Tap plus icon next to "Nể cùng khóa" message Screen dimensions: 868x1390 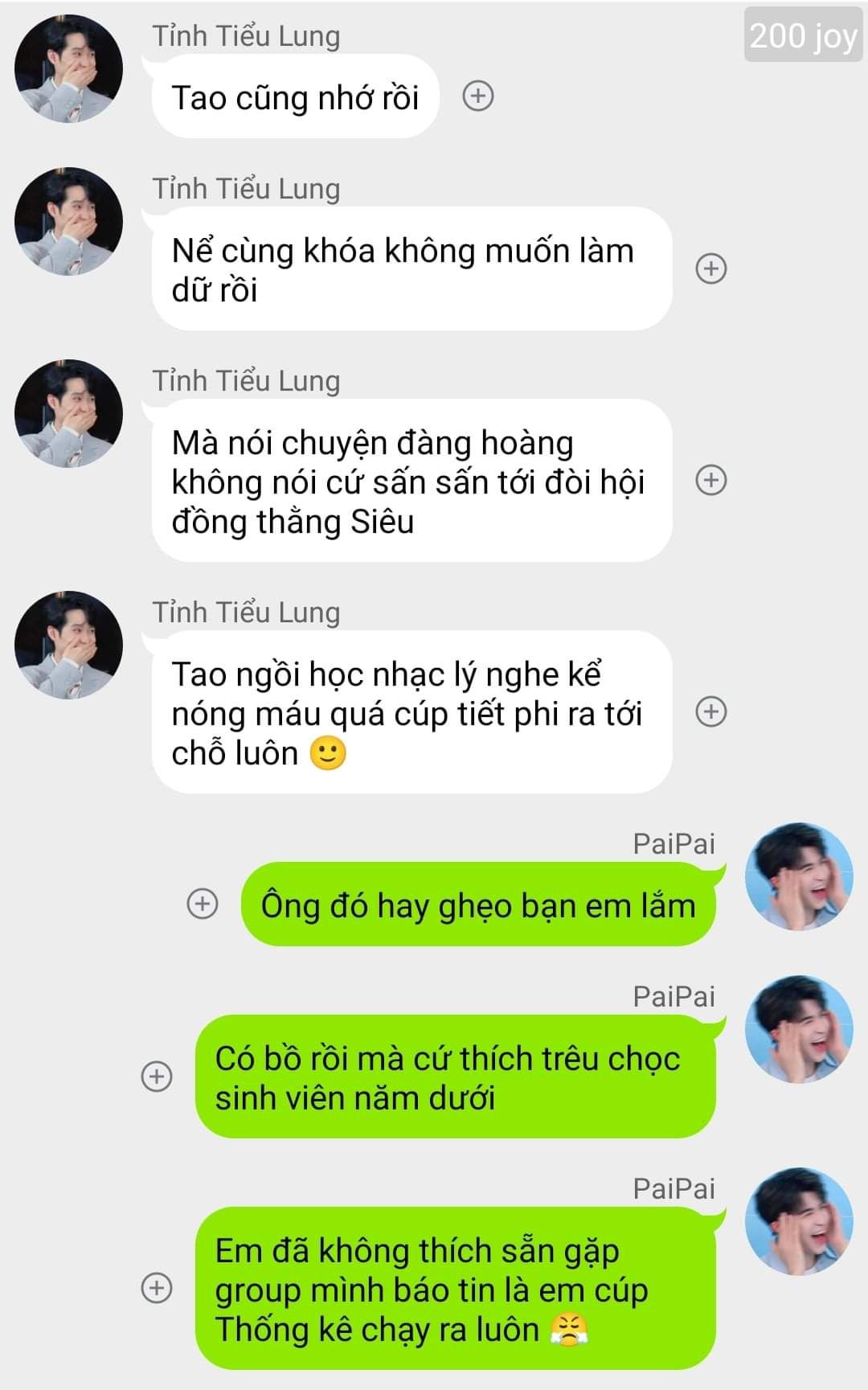pyautogui.click(x=710, y=269)
